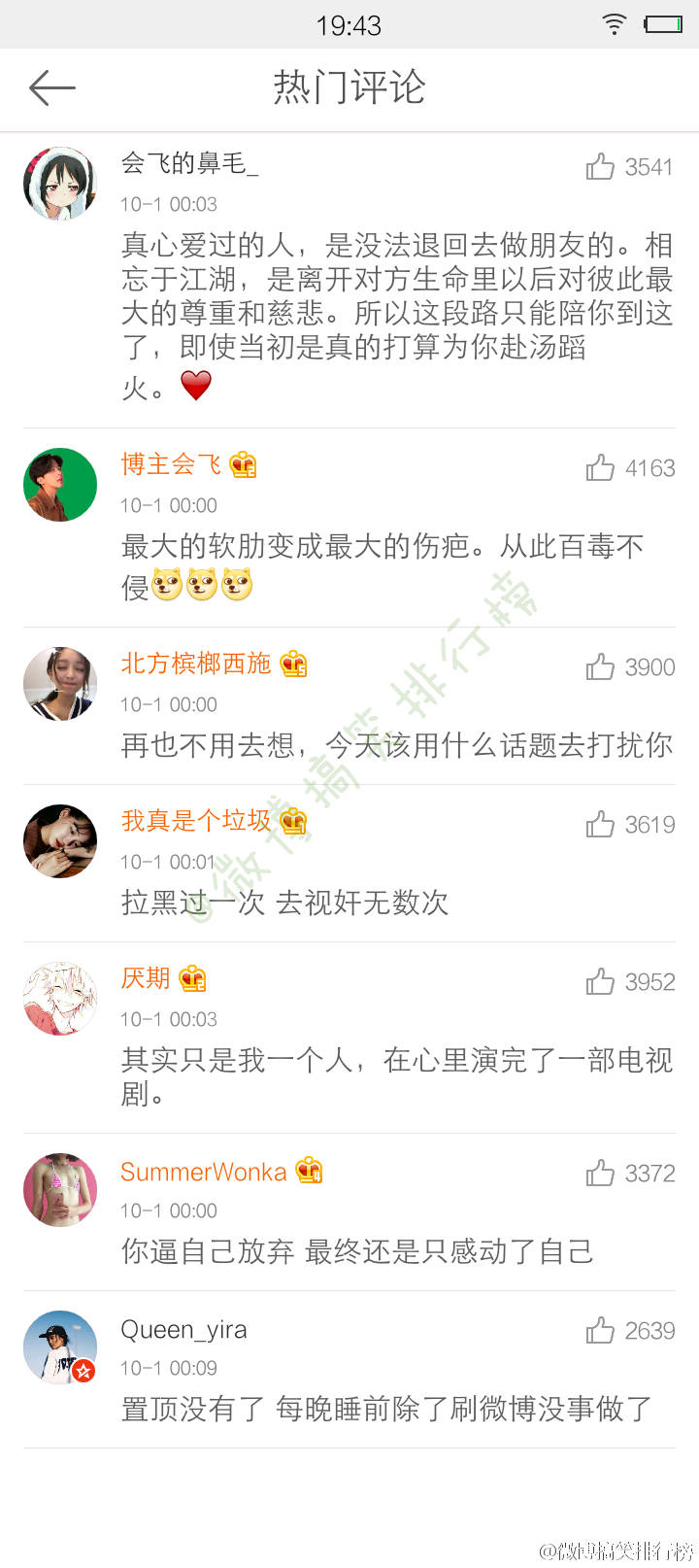Like the comment from 我真是个垃圾
Screen dimensions: 699x1568
(601, 825)
